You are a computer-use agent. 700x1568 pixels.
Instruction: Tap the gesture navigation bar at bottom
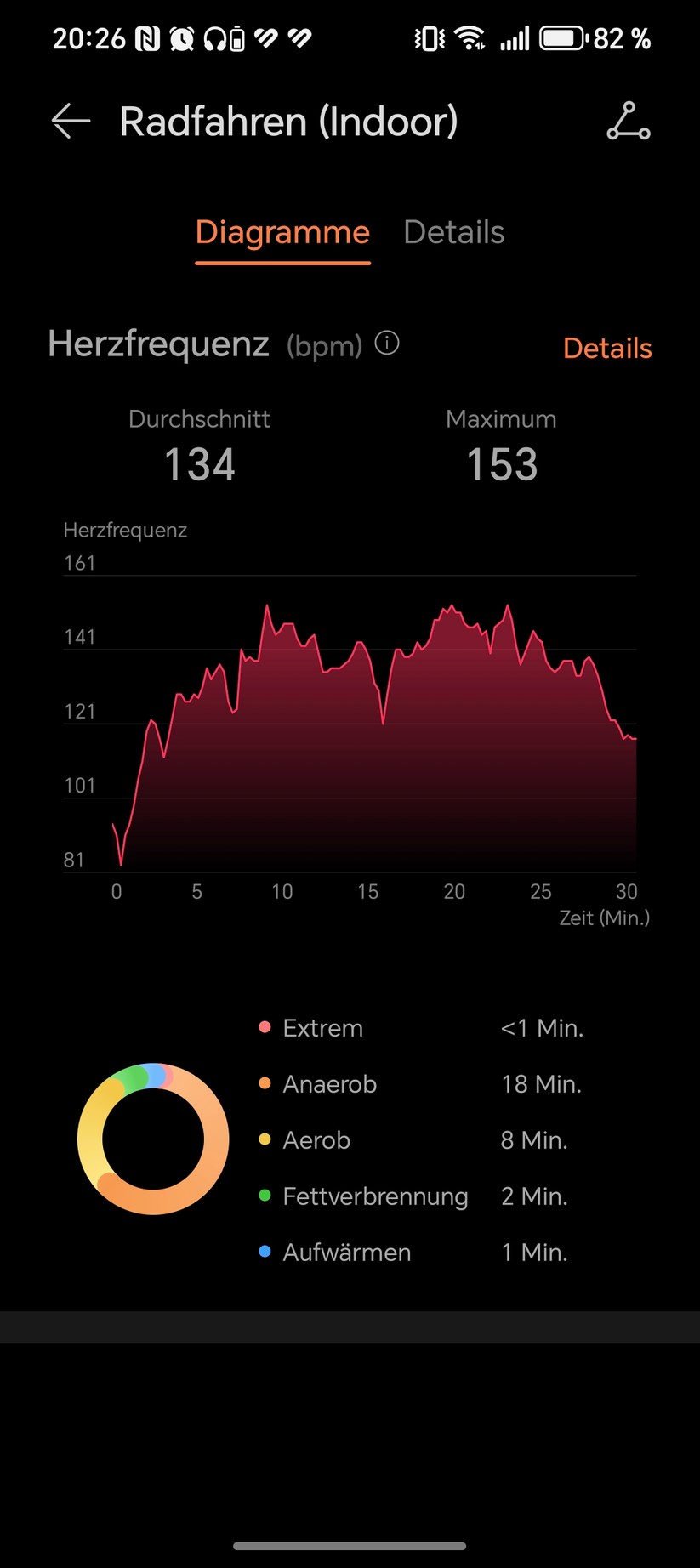[x=350, y=1547]
